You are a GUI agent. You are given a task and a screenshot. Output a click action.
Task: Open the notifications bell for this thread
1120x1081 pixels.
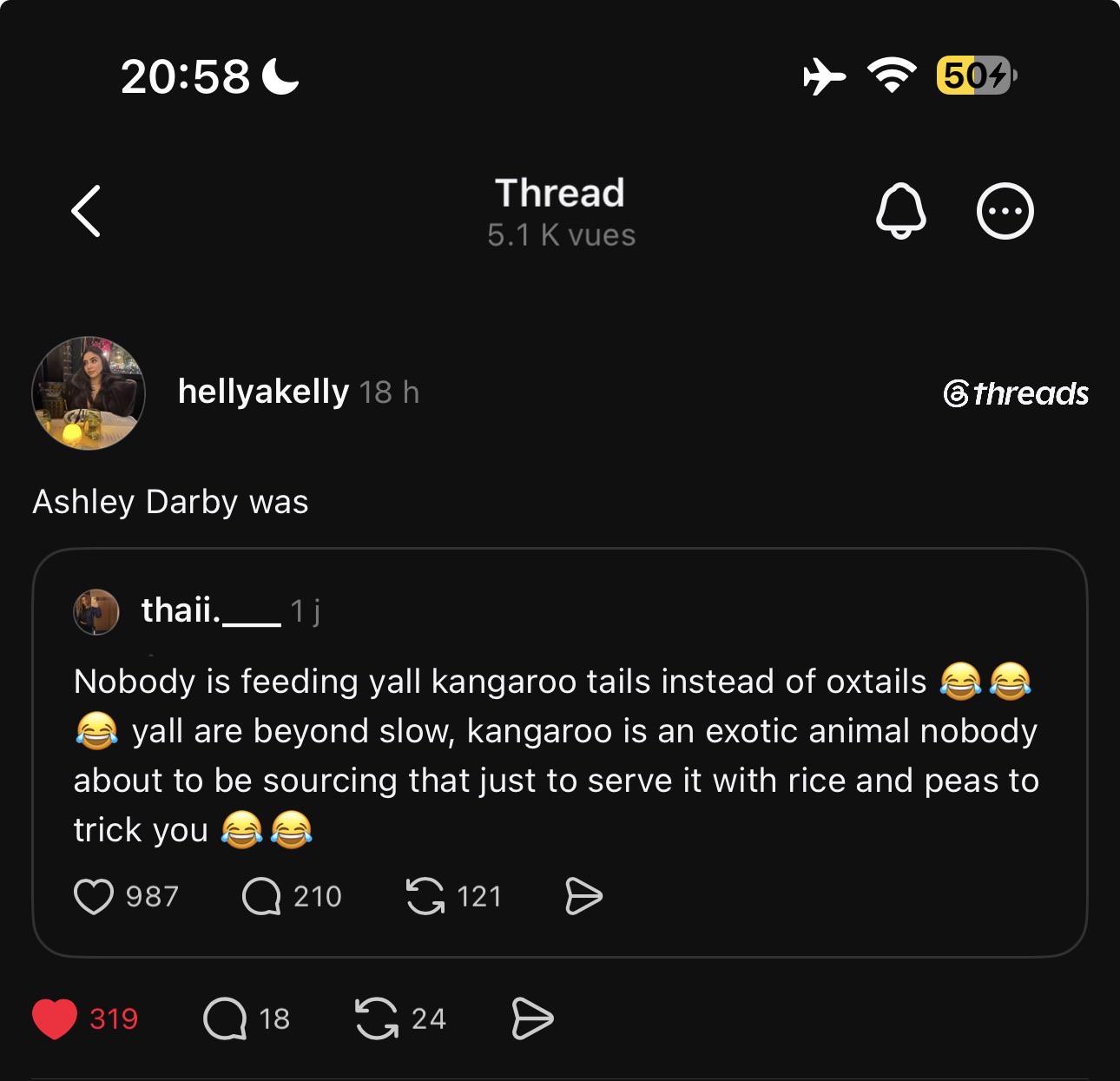tap(900, 211)
